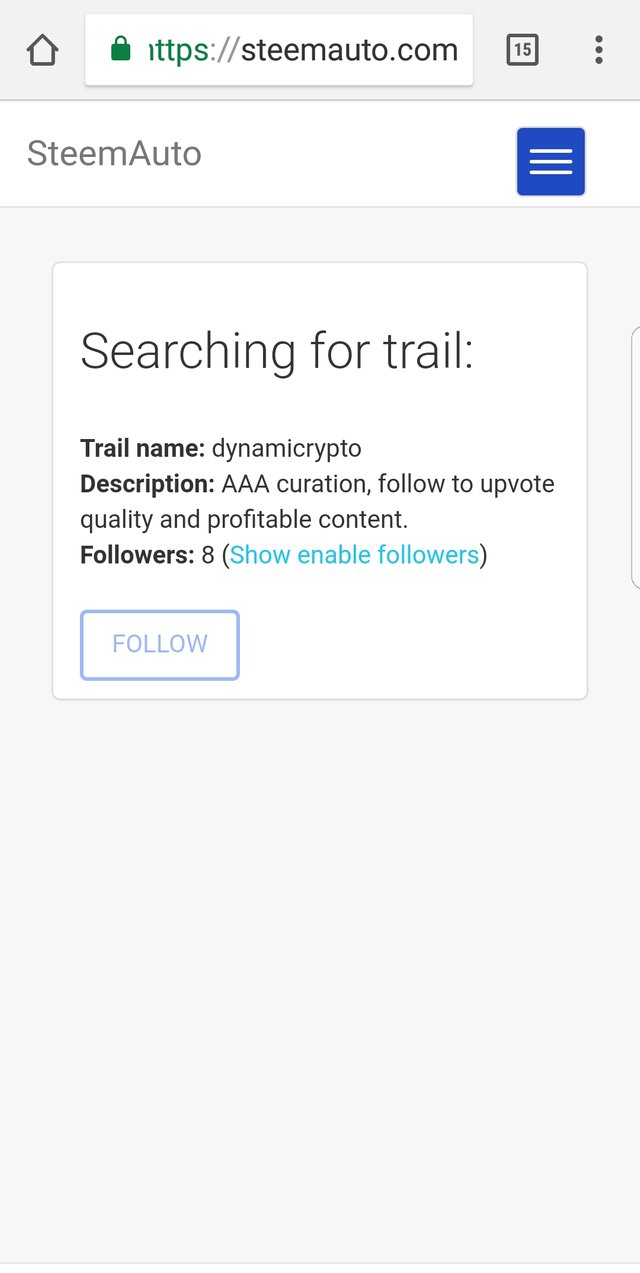Open the browser overflow menu
Image resolution: width=640 pixels, height=1273 pixels.
pos(598,49)
